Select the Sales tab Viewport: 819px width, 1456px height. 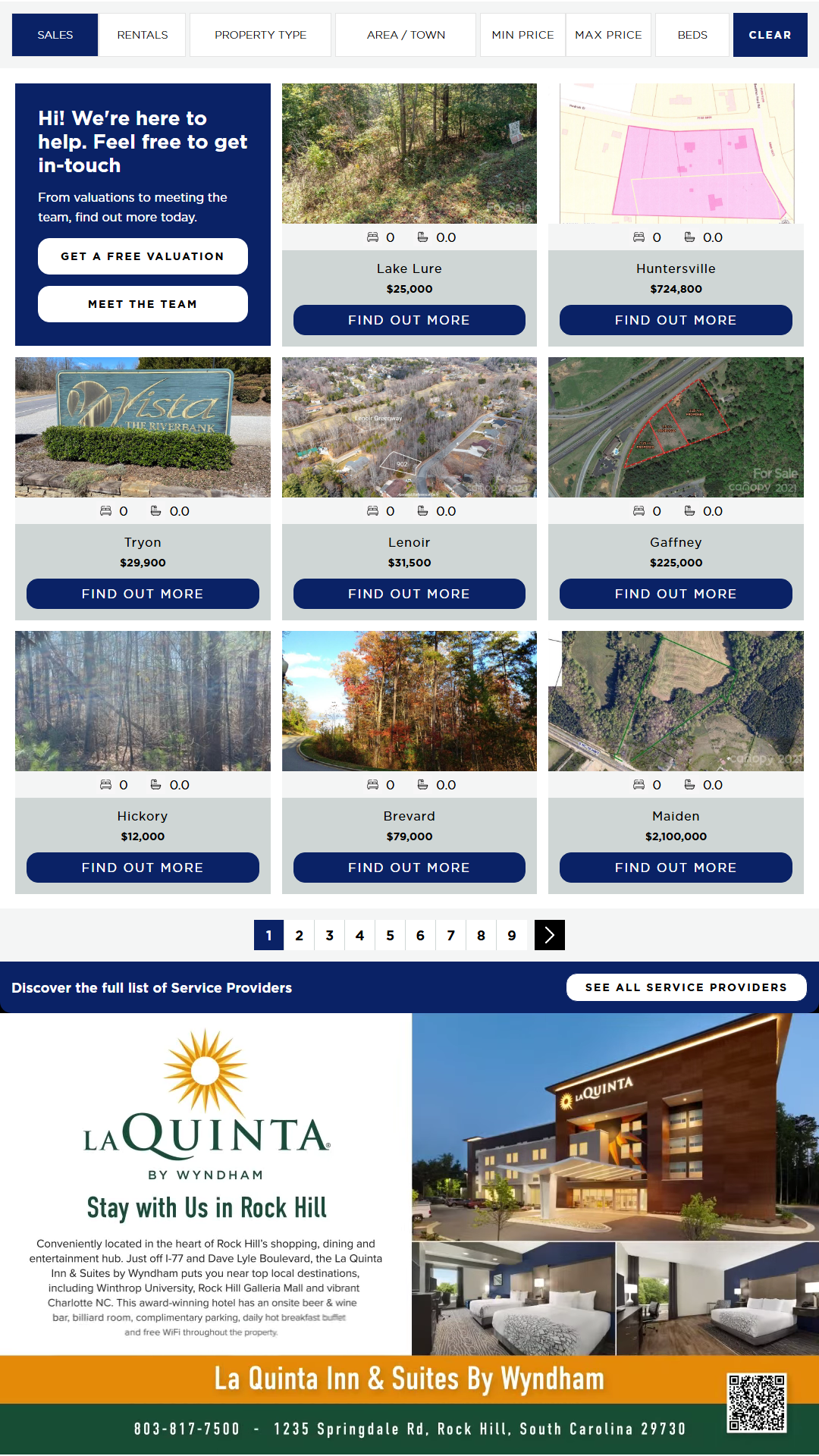point(55,35)
